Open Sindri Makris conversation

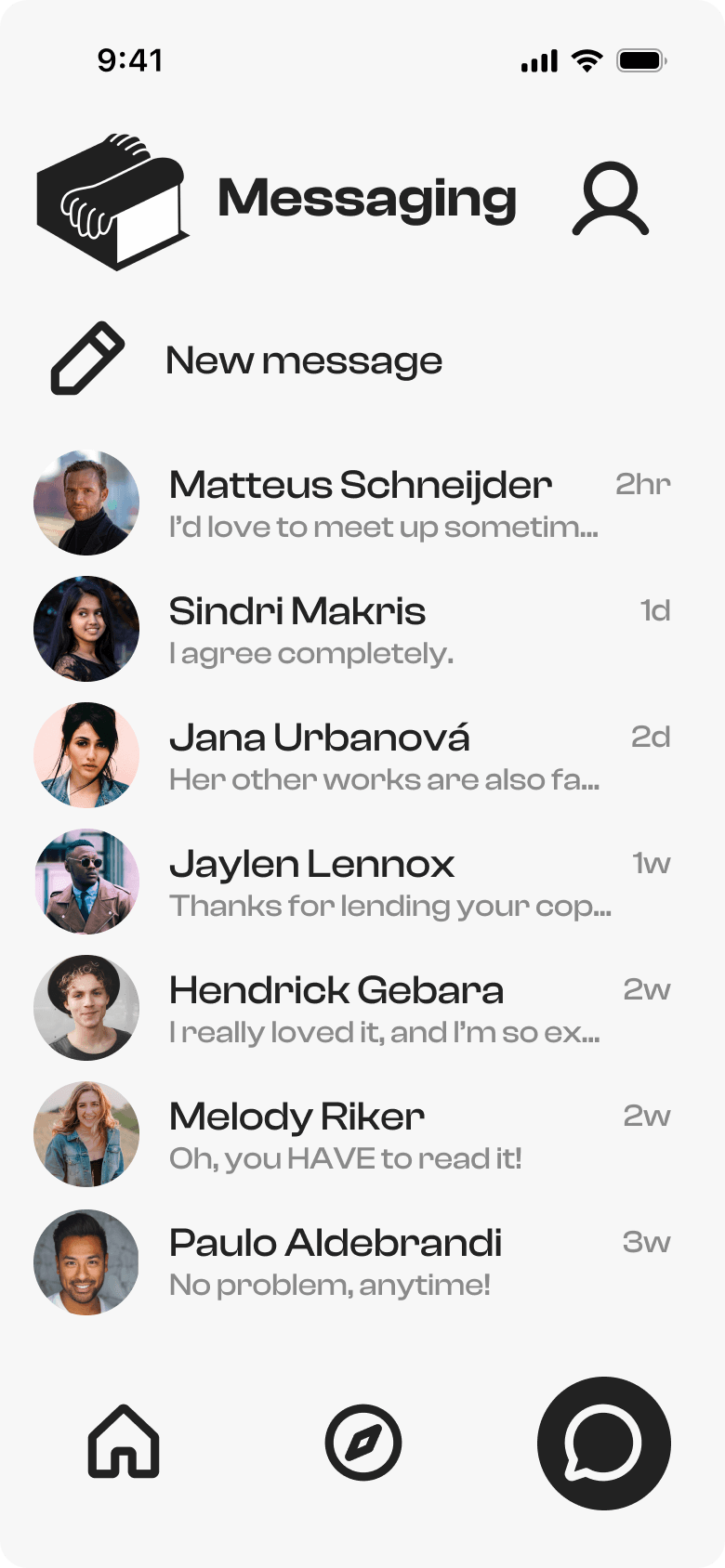(x=361, y=630)
